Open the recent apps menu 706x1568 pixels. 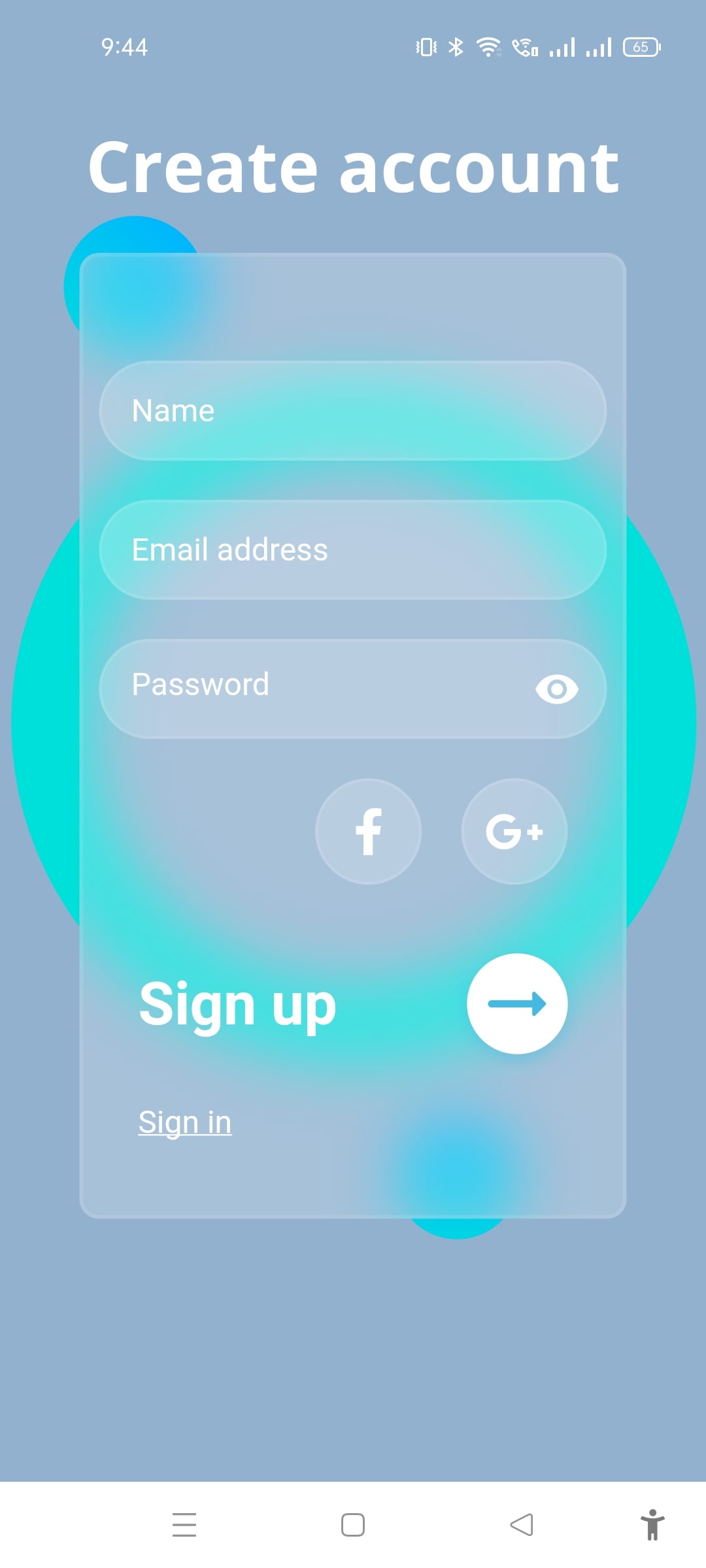click(184, 1525)
